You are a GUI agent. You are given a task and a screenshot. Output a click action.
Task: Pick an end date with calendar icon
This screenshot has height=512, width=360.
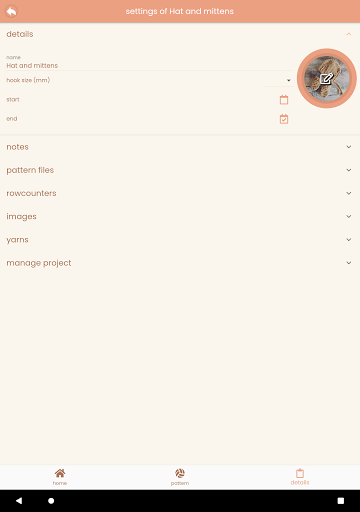tap(284, 119)
